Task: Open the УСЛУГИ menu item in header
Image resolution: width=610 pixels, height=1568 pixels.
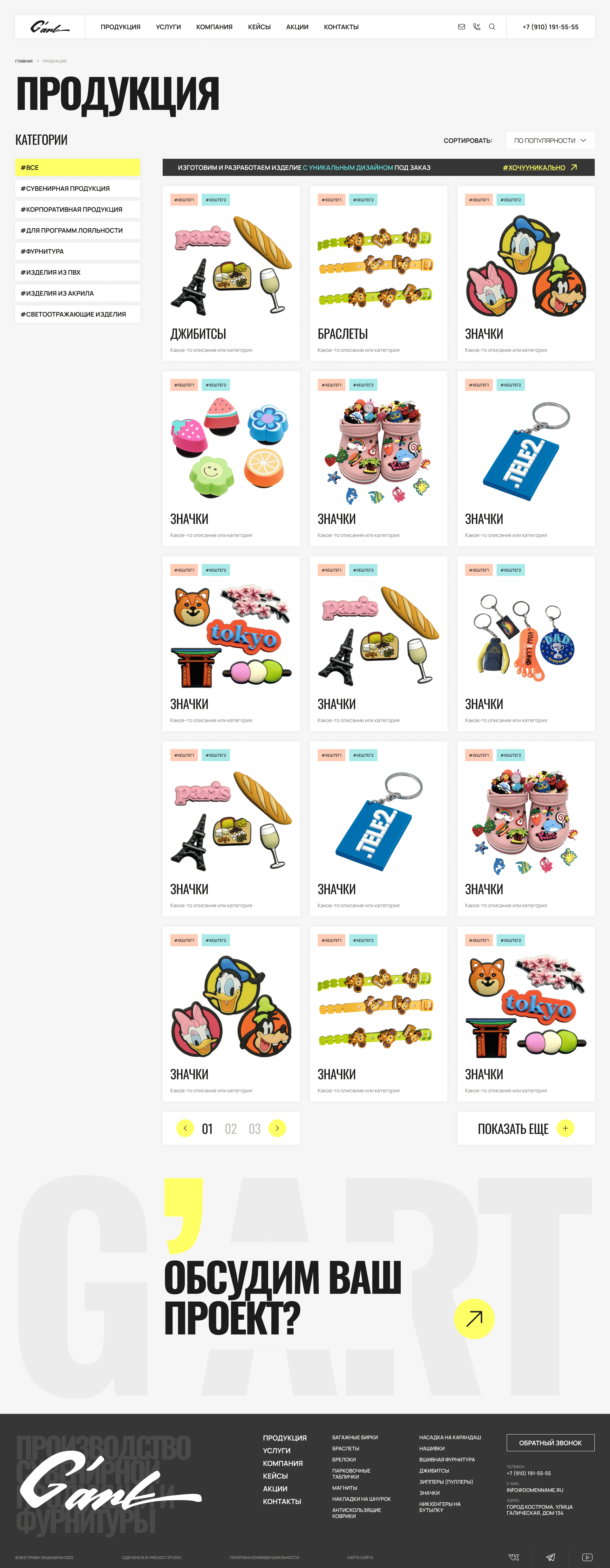Action: click(x=168, y=27)
